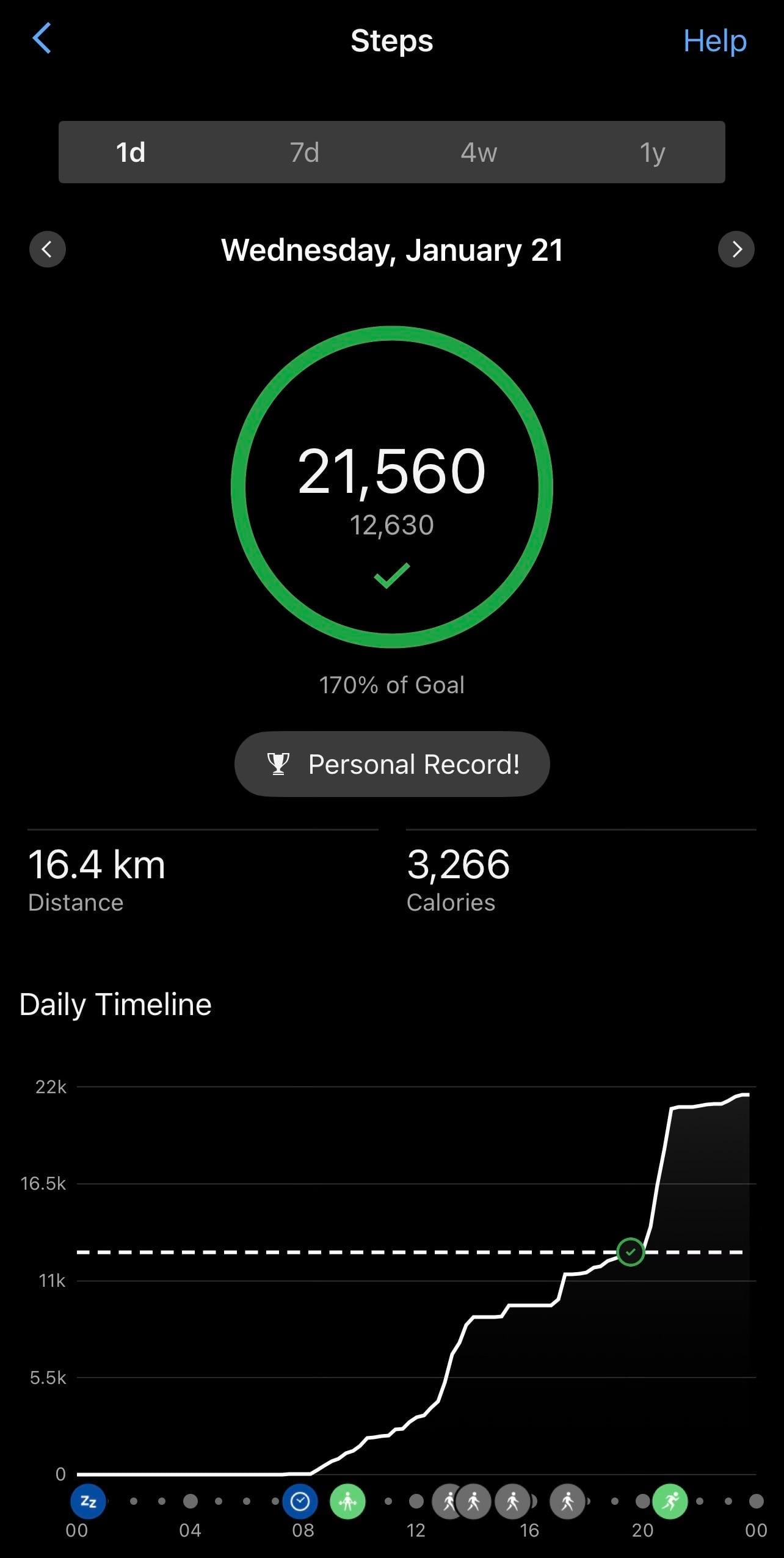Tap the alarm clock timeline marker
784x1558 pixels.
300,1501
